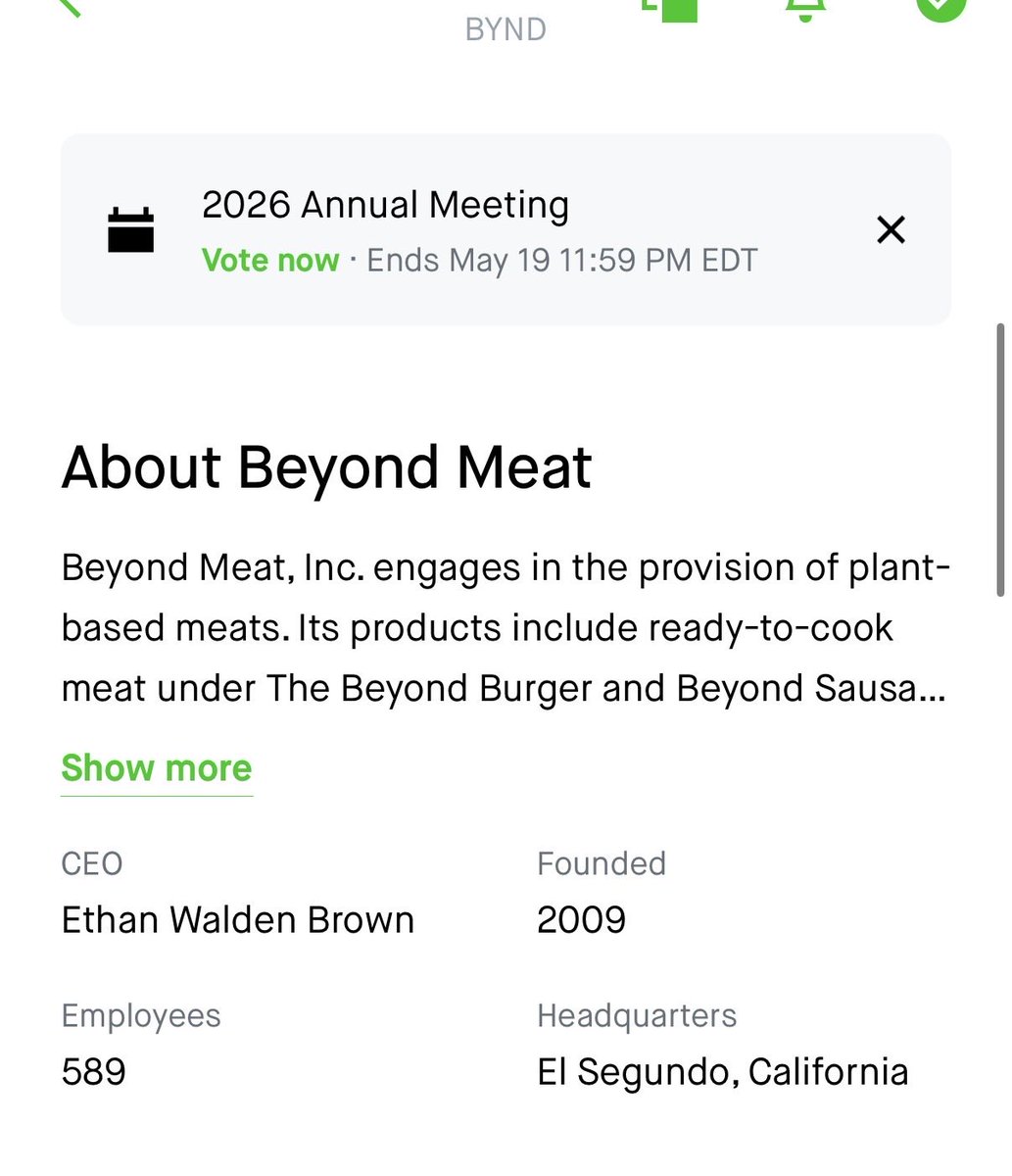Open the price alerts bell

click(x=804, y=8)
